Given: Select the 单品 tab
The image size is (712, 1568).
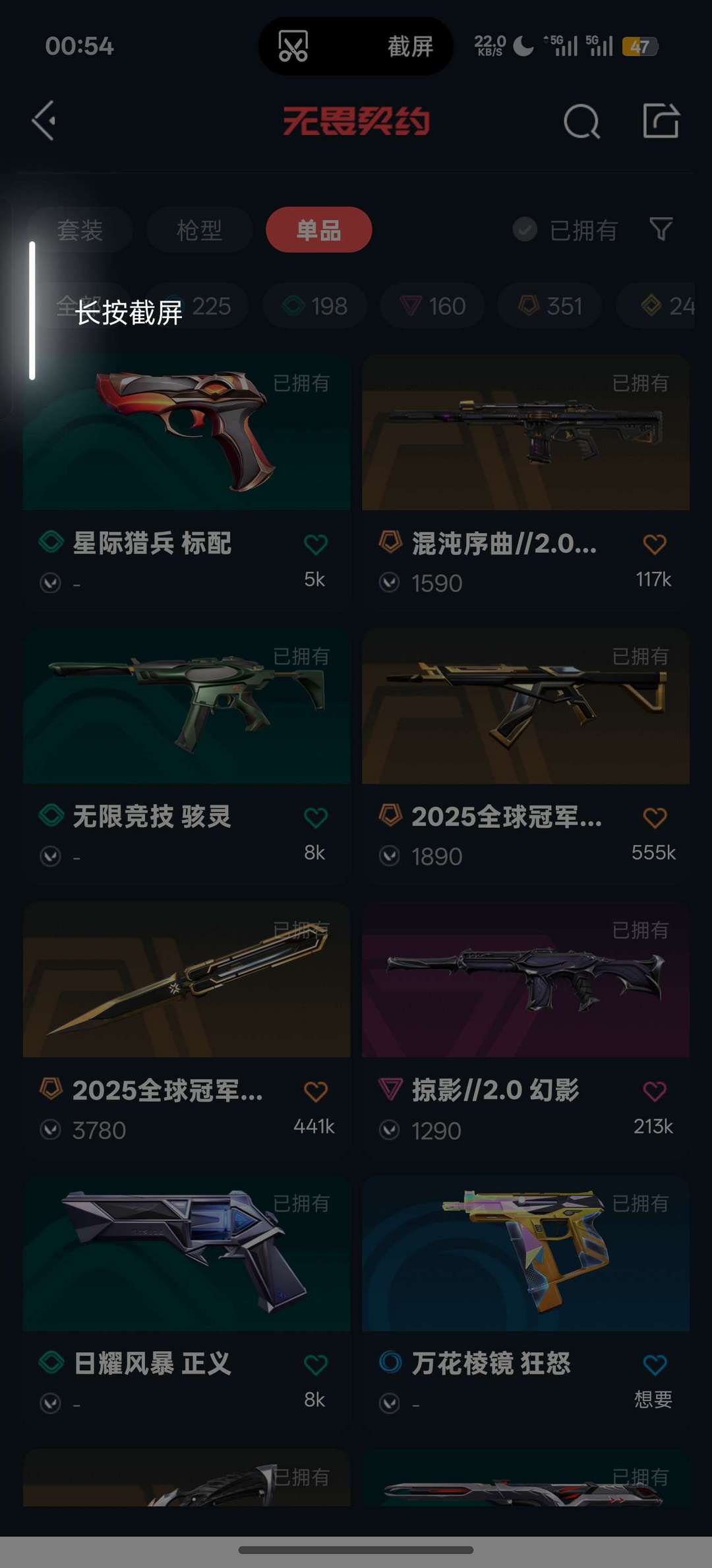Looking at the screenshot, I should click(x=319, y=230).
